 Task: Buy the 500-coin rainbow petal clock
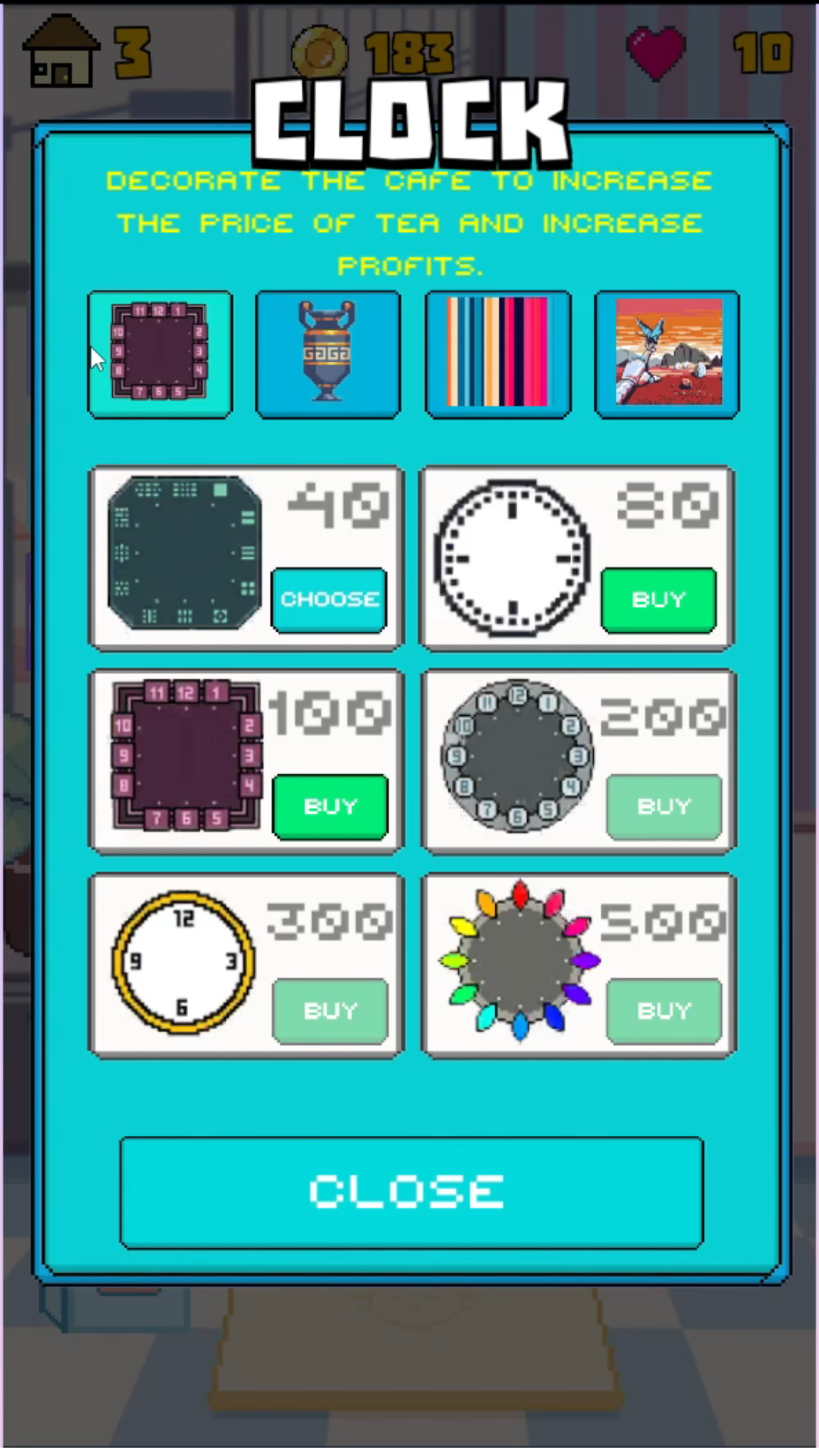(x=664, y=1011)
